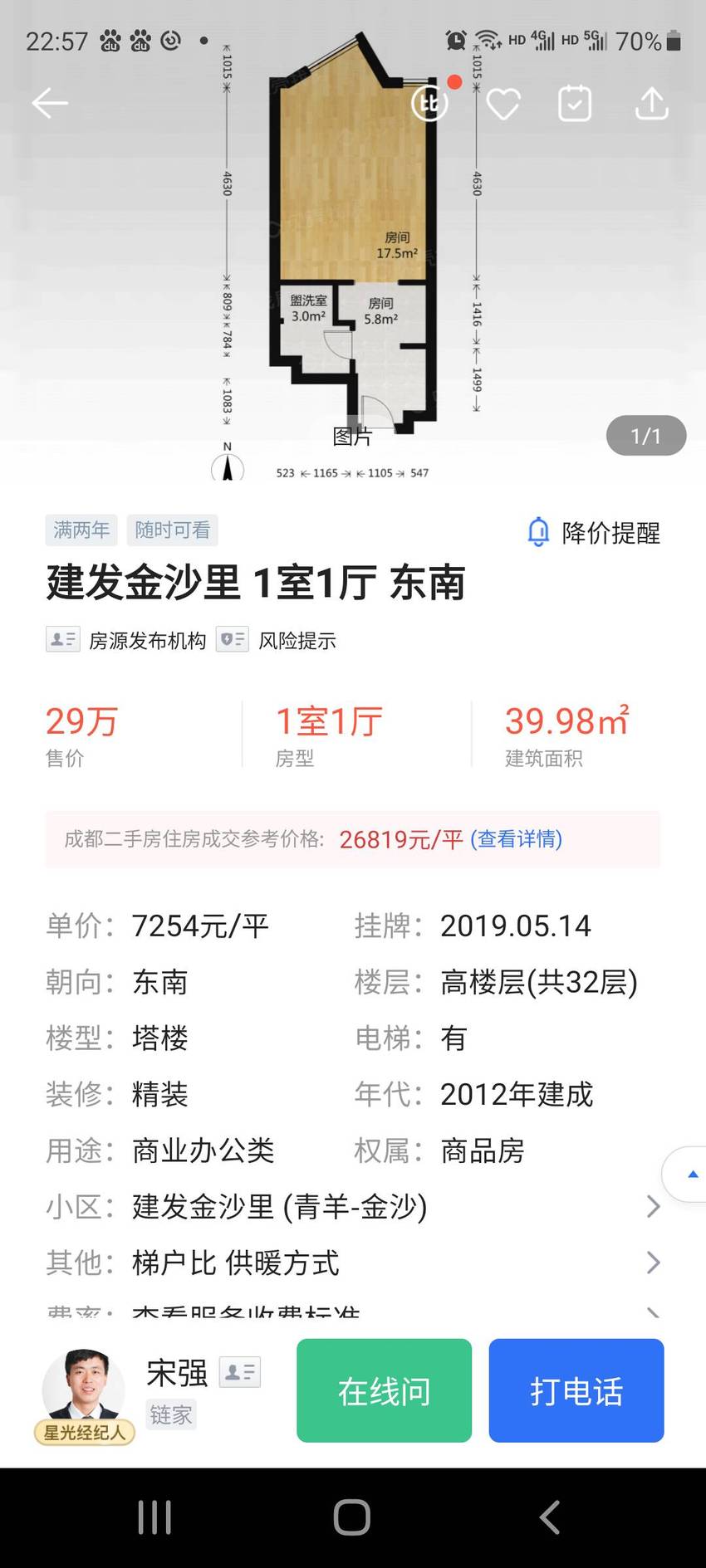Favorite this listing with the heart icon
Image resolution: width=706 pixels, height=1568 pixels.
click(x=503, y=104)
